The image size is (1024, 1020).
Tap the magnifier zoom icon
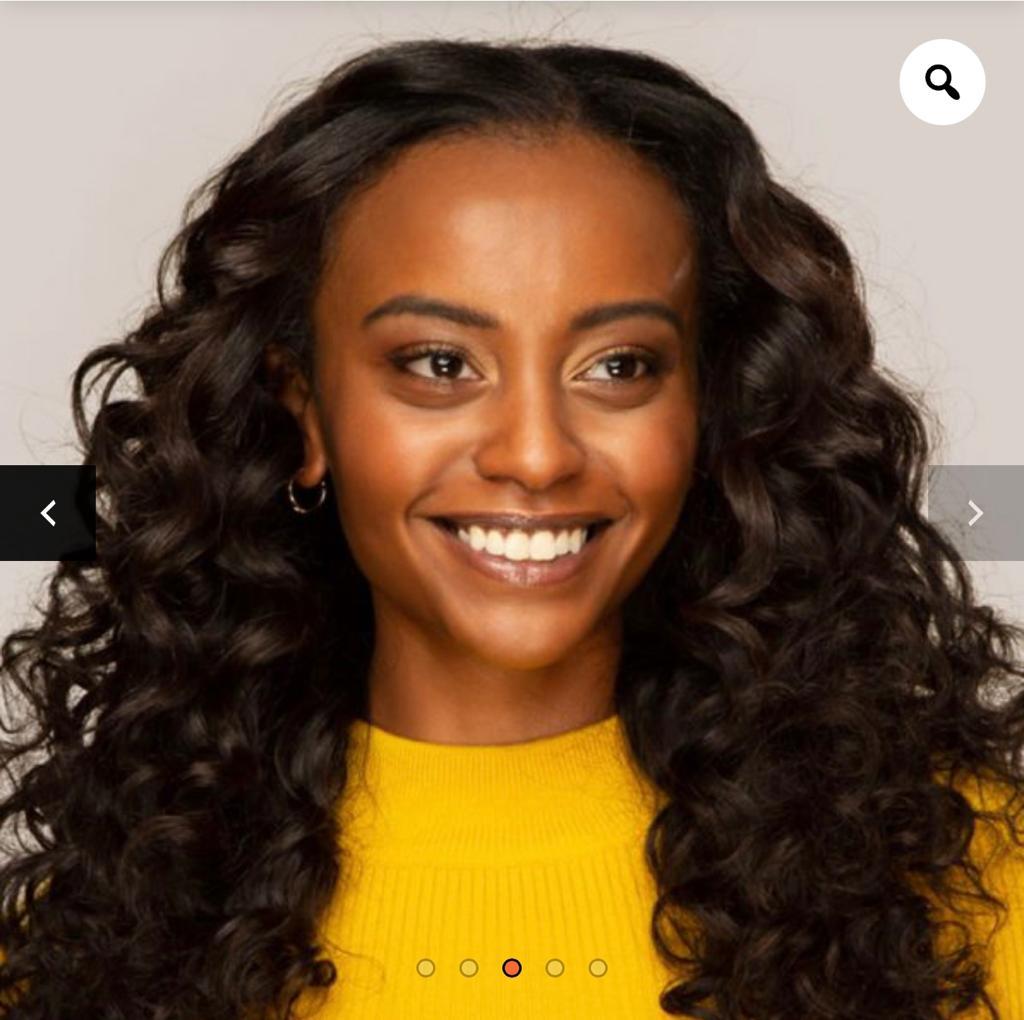(x=942, y=82)
